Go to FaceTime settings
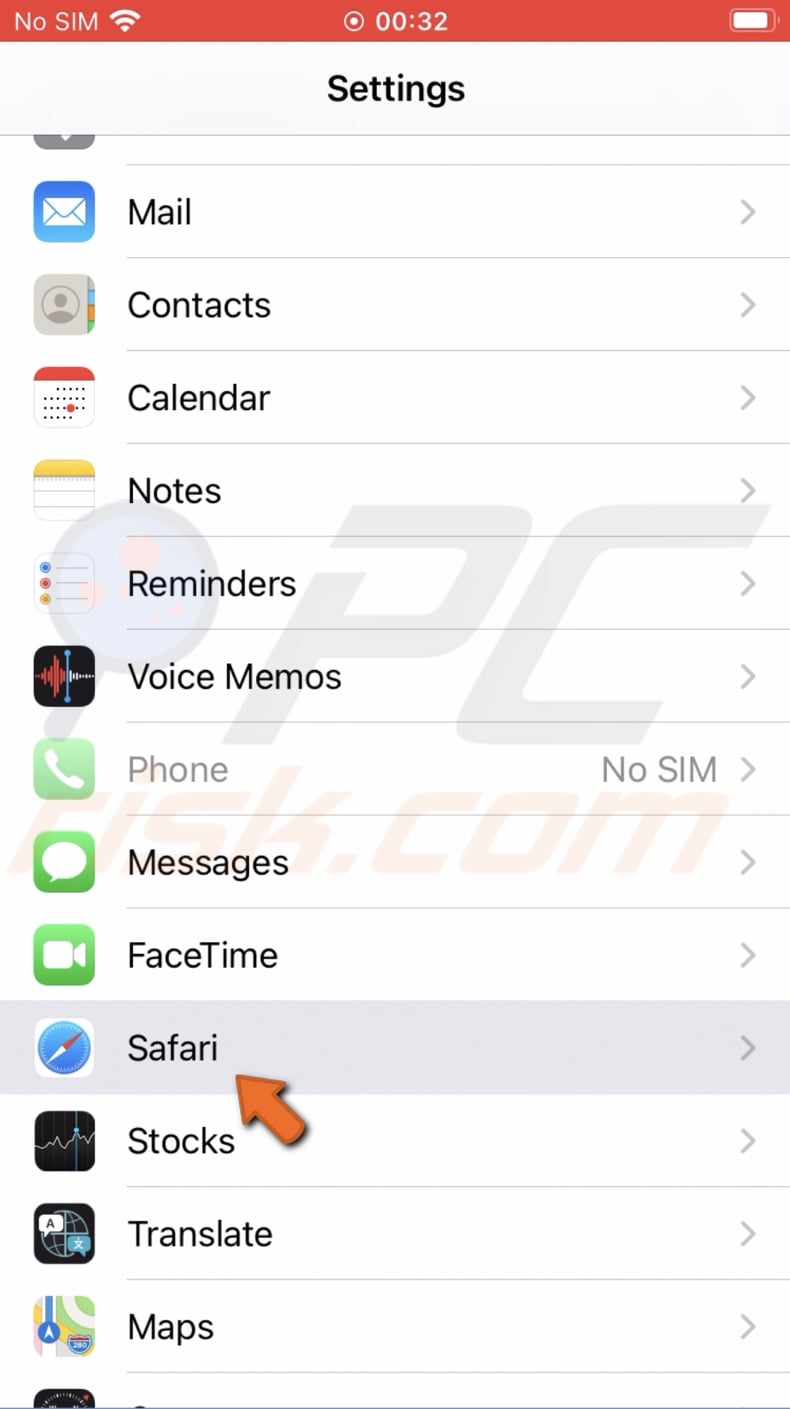 [395, 955]
